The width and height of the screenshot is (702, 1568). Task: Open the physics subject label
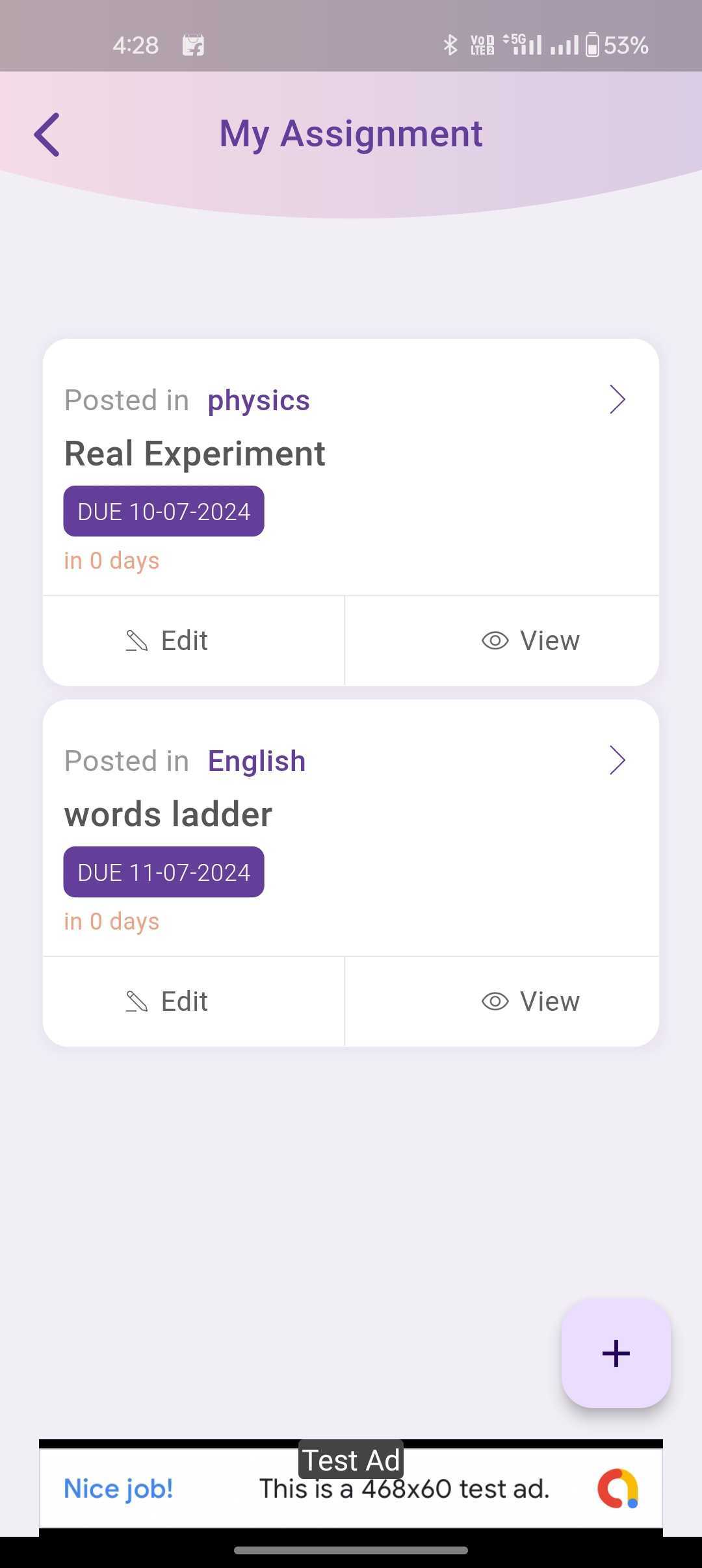[x=258, y=399]
